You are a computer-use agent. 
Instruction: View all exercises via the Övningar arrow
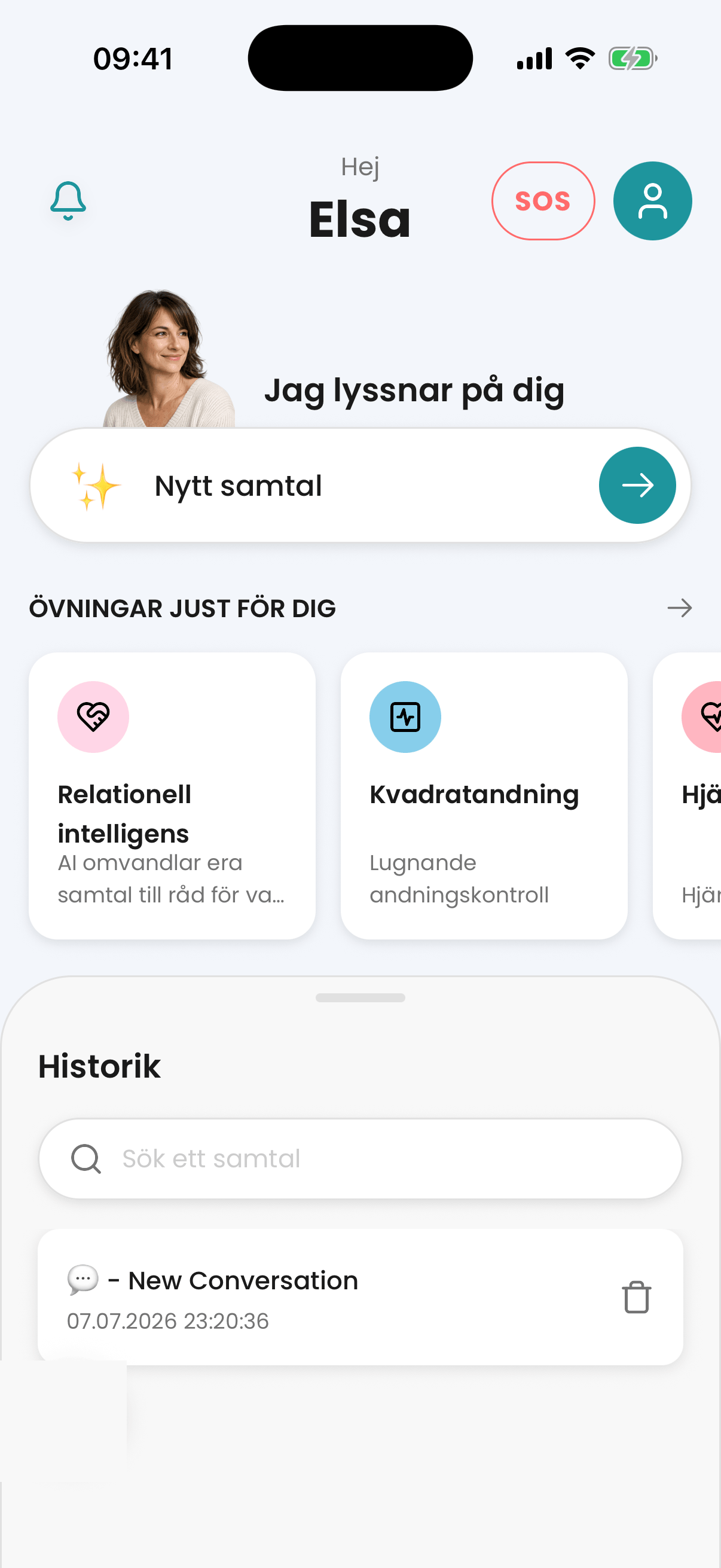pos(679,608)
